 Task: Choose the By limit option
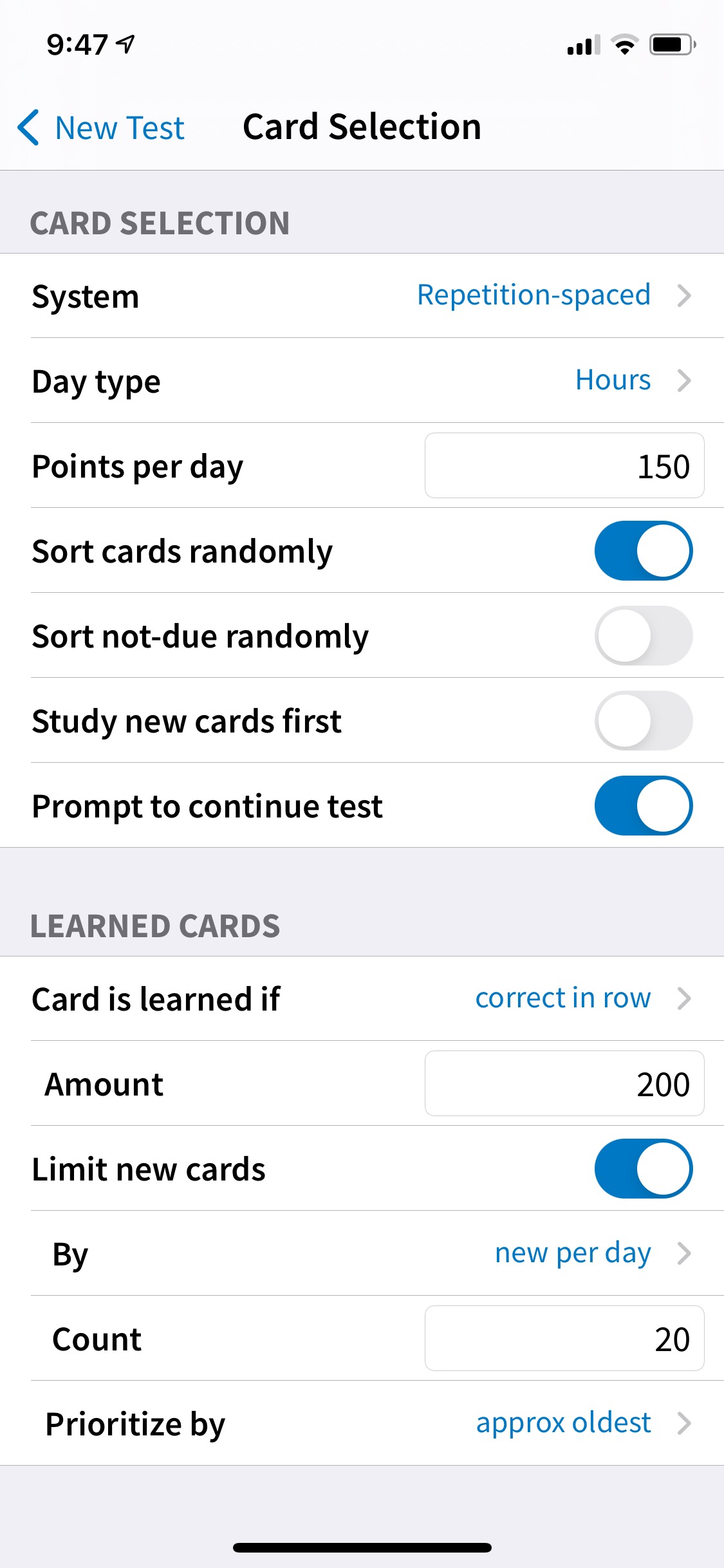[x=362, y=1254]
